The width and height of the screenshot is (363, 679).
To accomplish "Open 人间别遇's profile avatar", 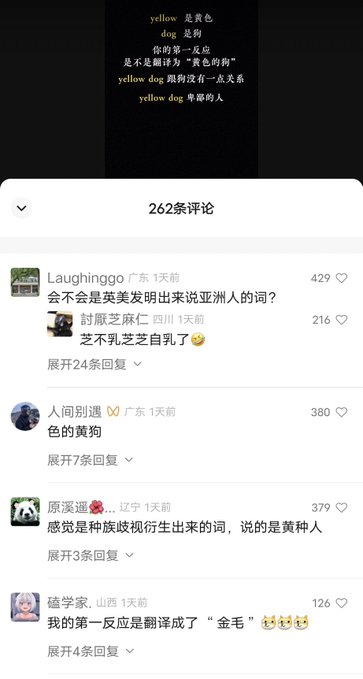I will point(25,416).
